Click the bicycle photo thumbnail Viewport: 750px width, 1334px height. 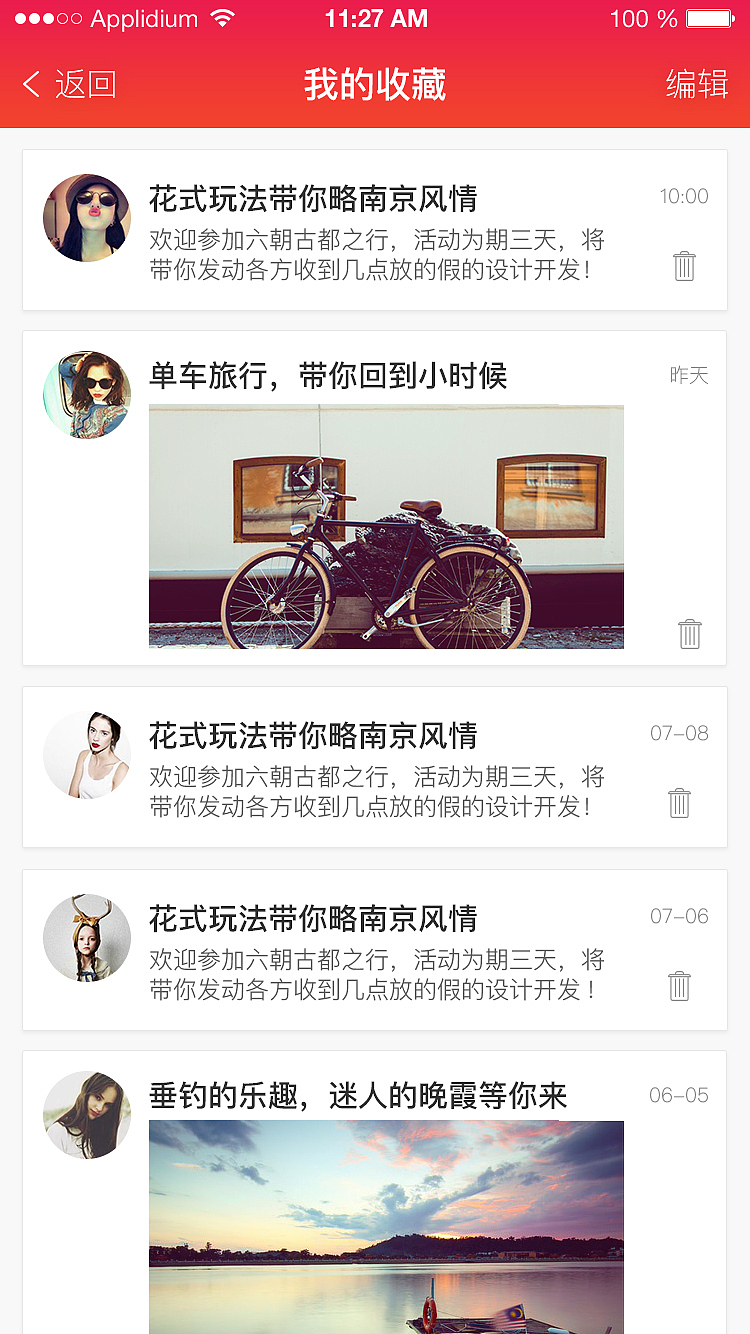tap(386, 526)
